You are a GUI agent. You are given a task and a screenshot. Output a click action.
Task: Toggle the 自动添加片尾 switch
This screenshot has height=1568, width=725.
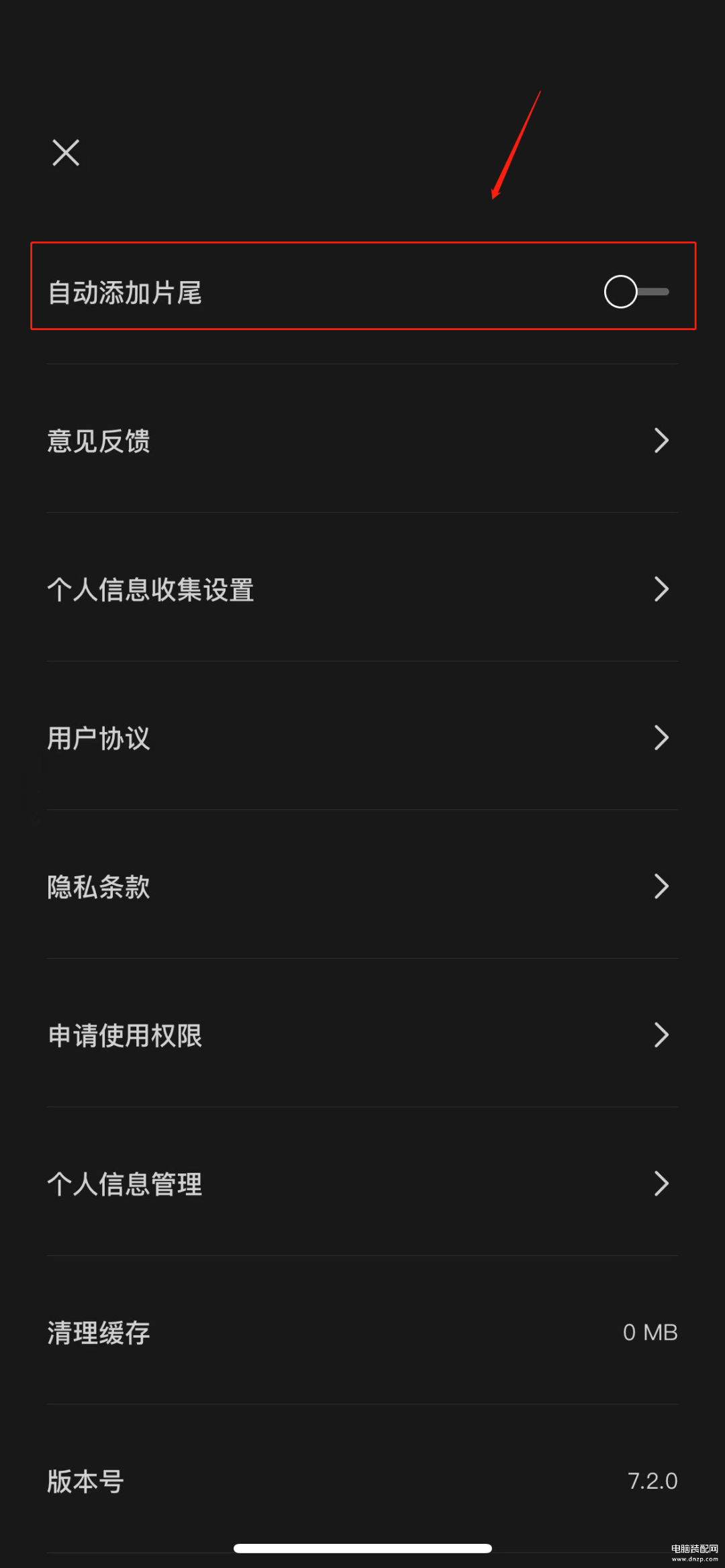tap(636, 292)
